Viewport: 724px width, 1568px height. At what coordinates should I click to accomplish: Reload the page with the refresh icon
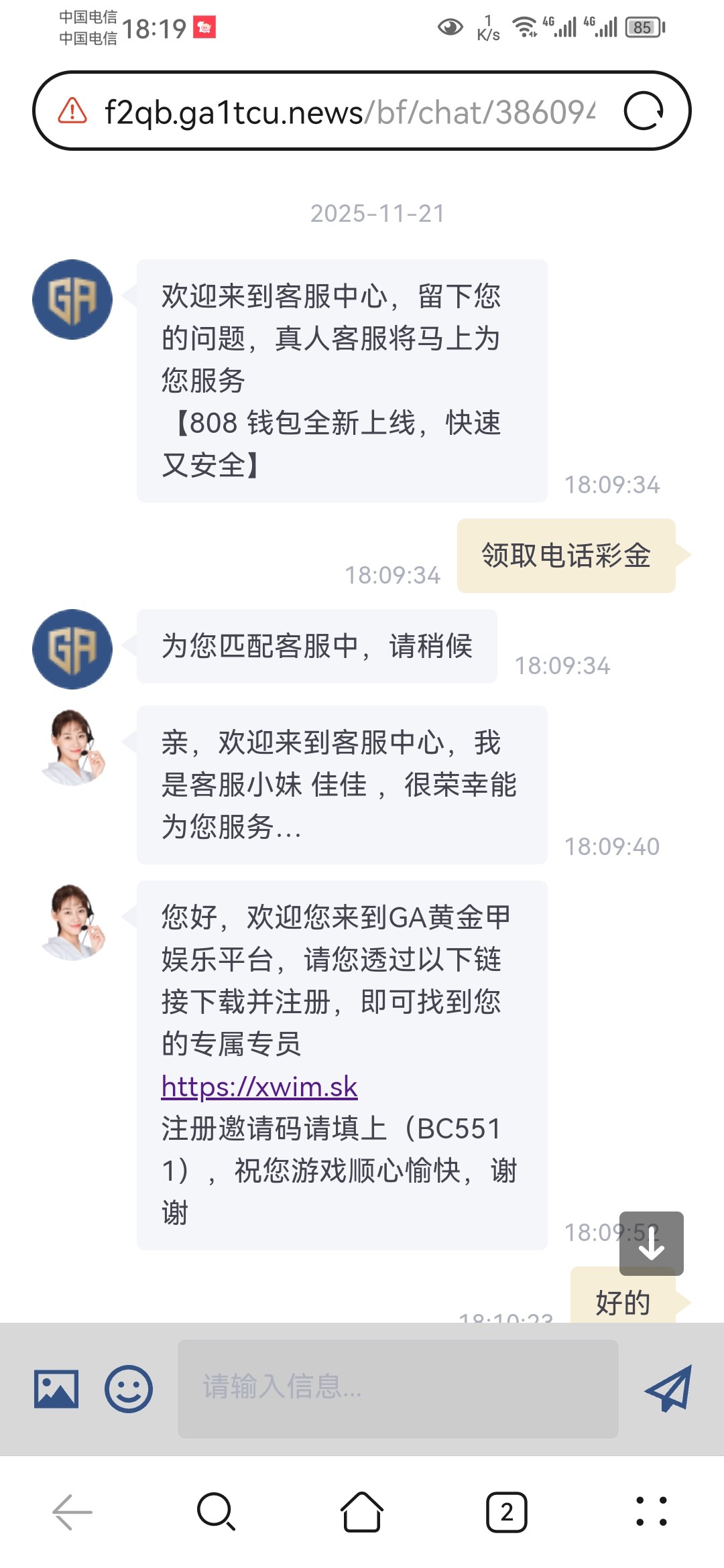tap(644, 111)
